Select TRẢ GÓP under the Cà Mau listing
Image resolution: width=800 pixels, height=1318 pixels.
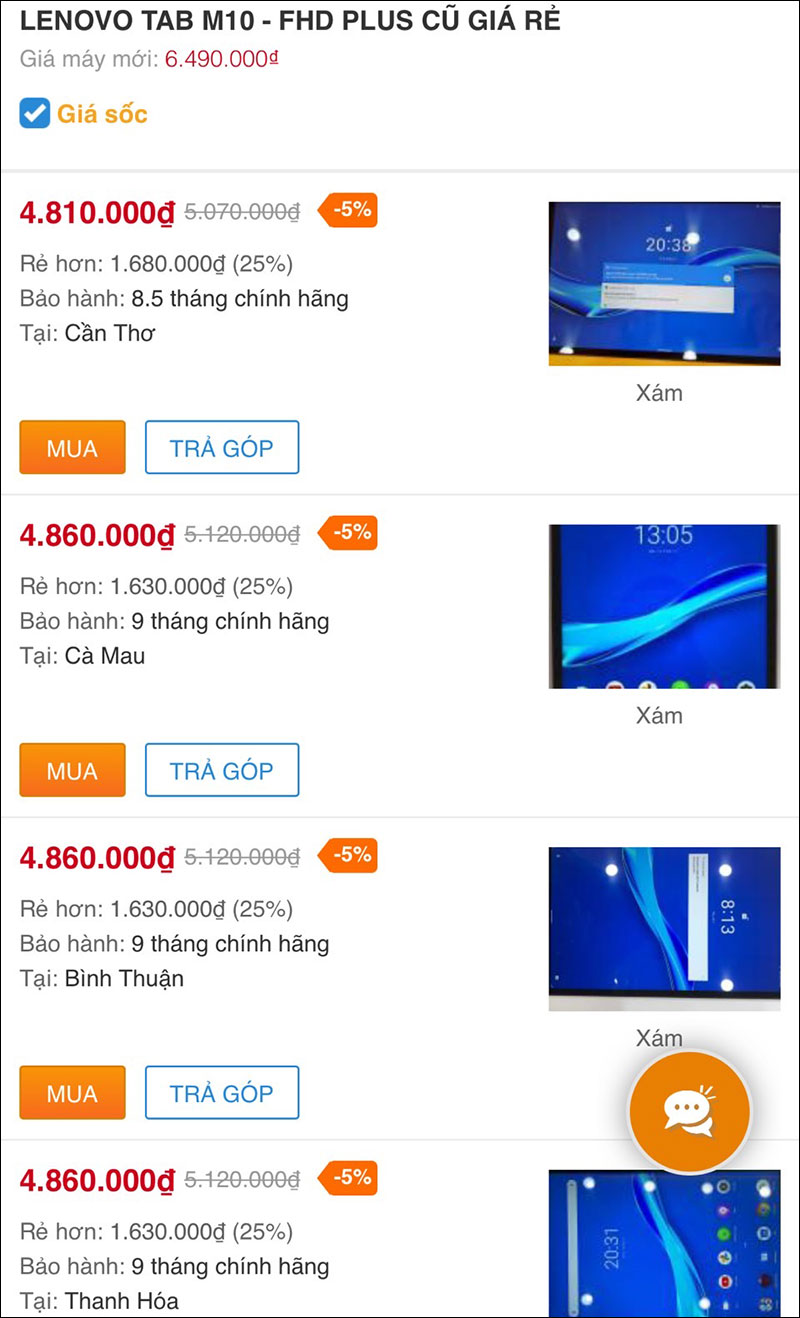click(x=221, y=770)
